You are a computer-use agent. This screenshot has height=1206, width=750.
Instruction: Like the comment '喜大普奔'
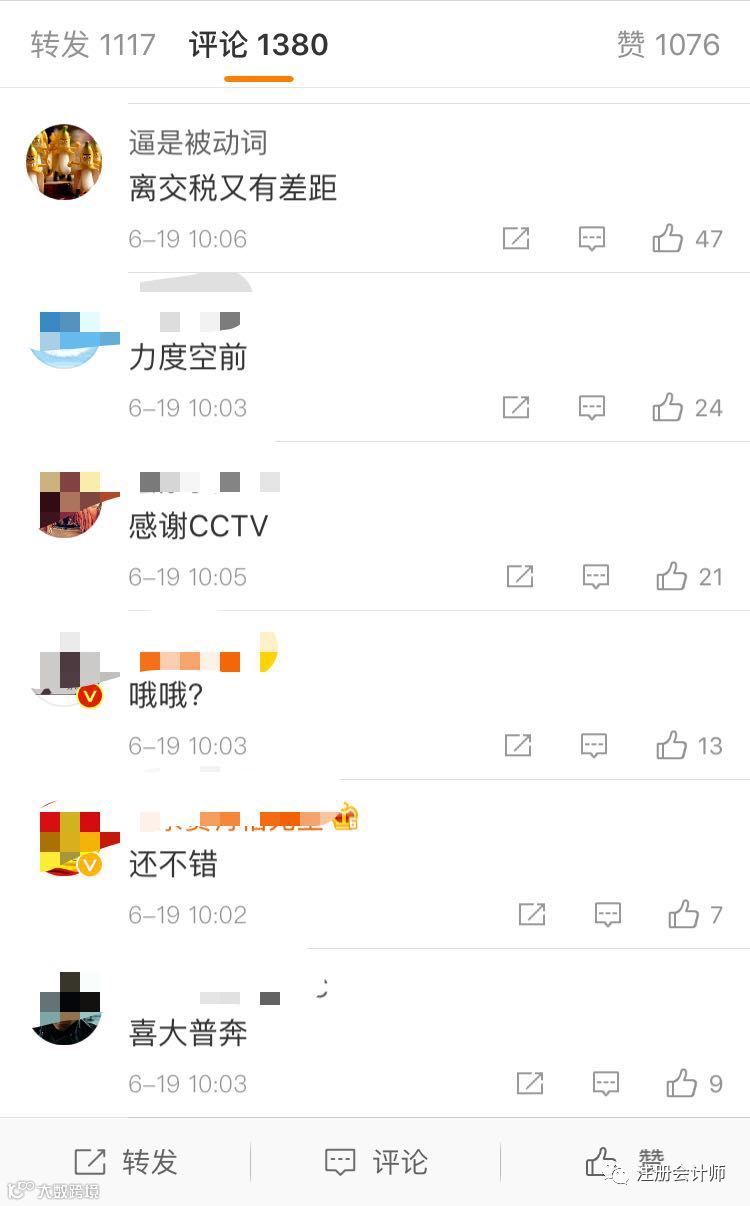click(682, 1084)
